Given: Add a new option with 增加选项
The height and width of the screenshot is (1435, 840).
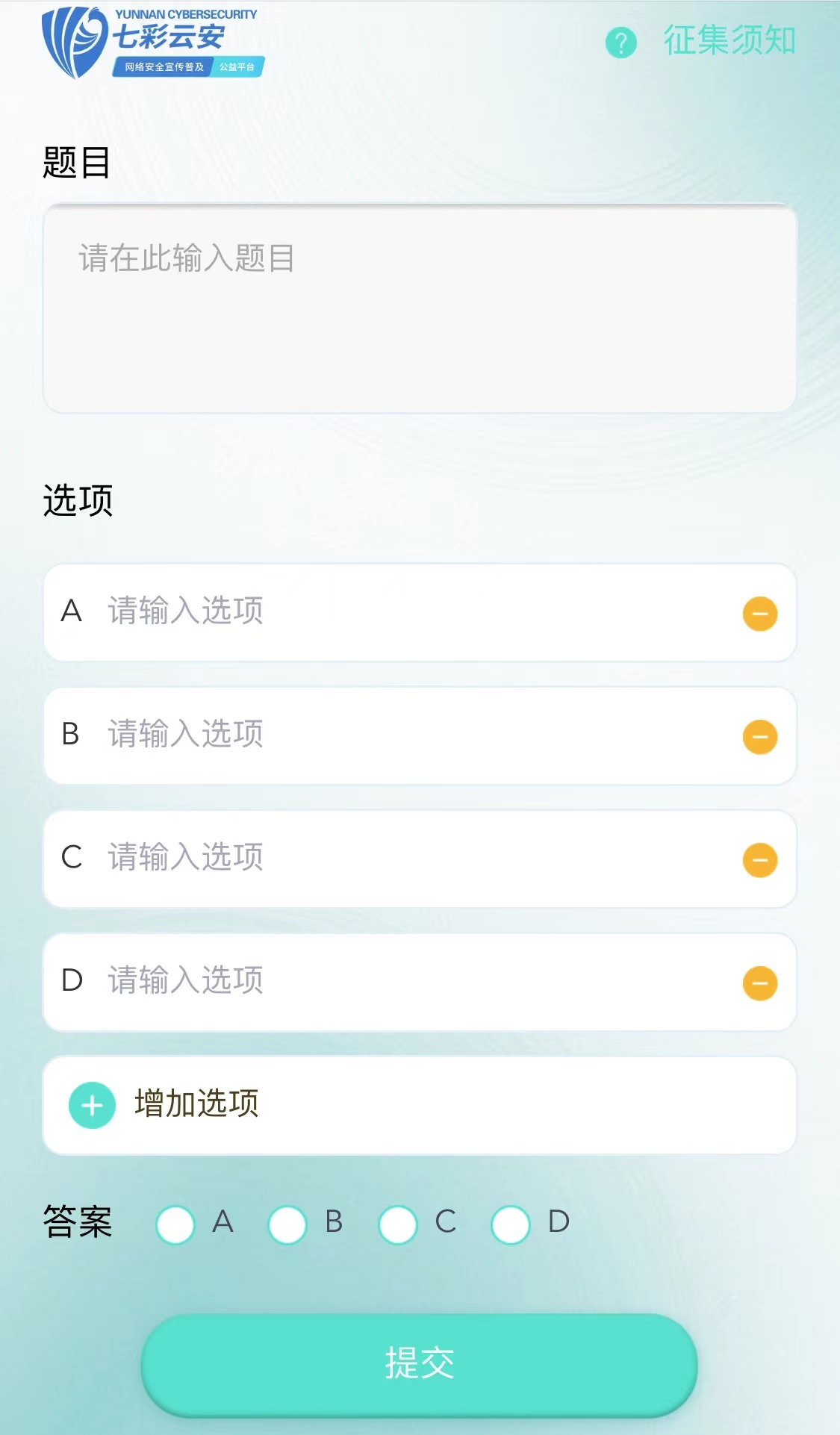Looking at the screenshot, I should coord(196,1105).
